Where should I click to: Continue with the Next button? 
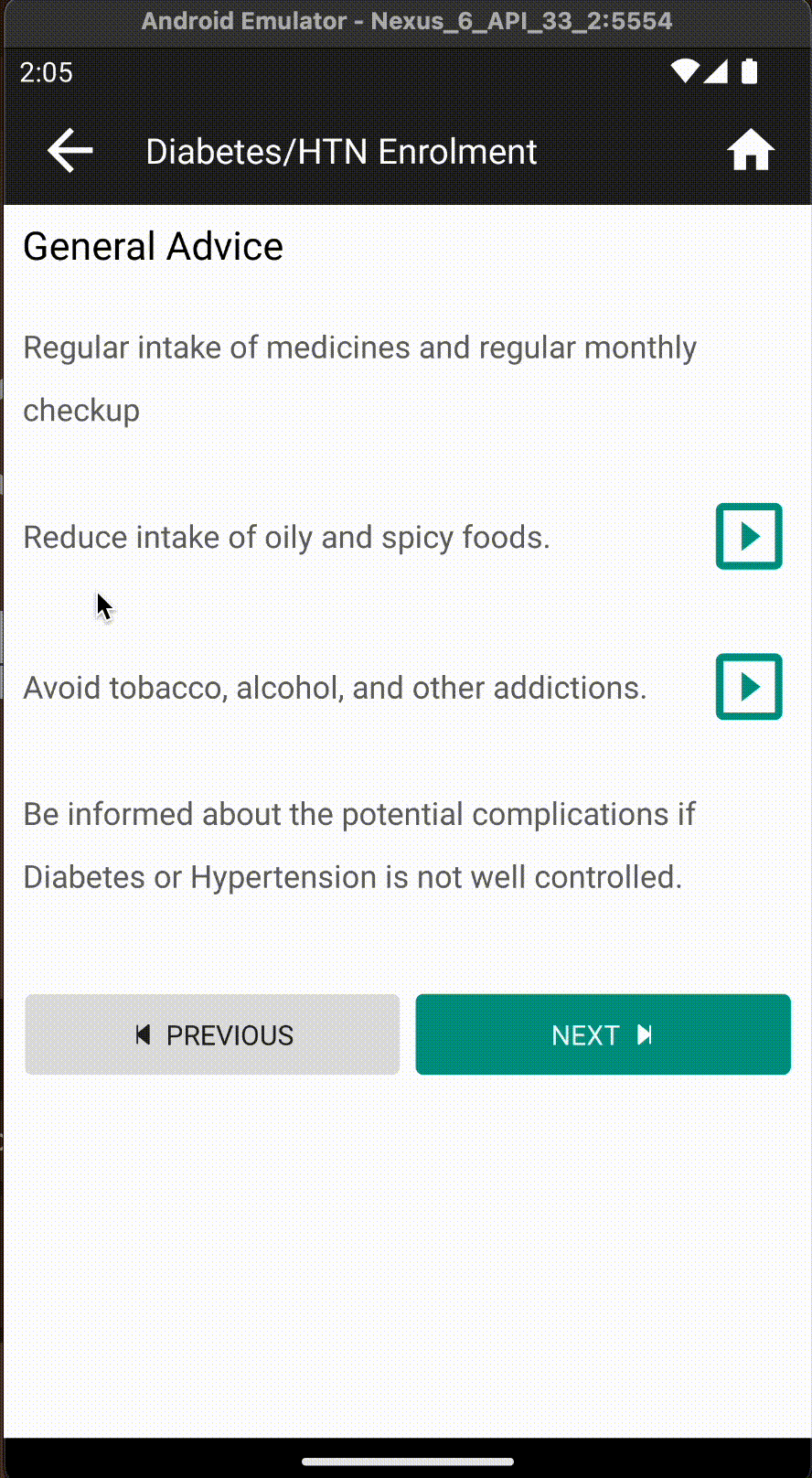(603, 1034)
